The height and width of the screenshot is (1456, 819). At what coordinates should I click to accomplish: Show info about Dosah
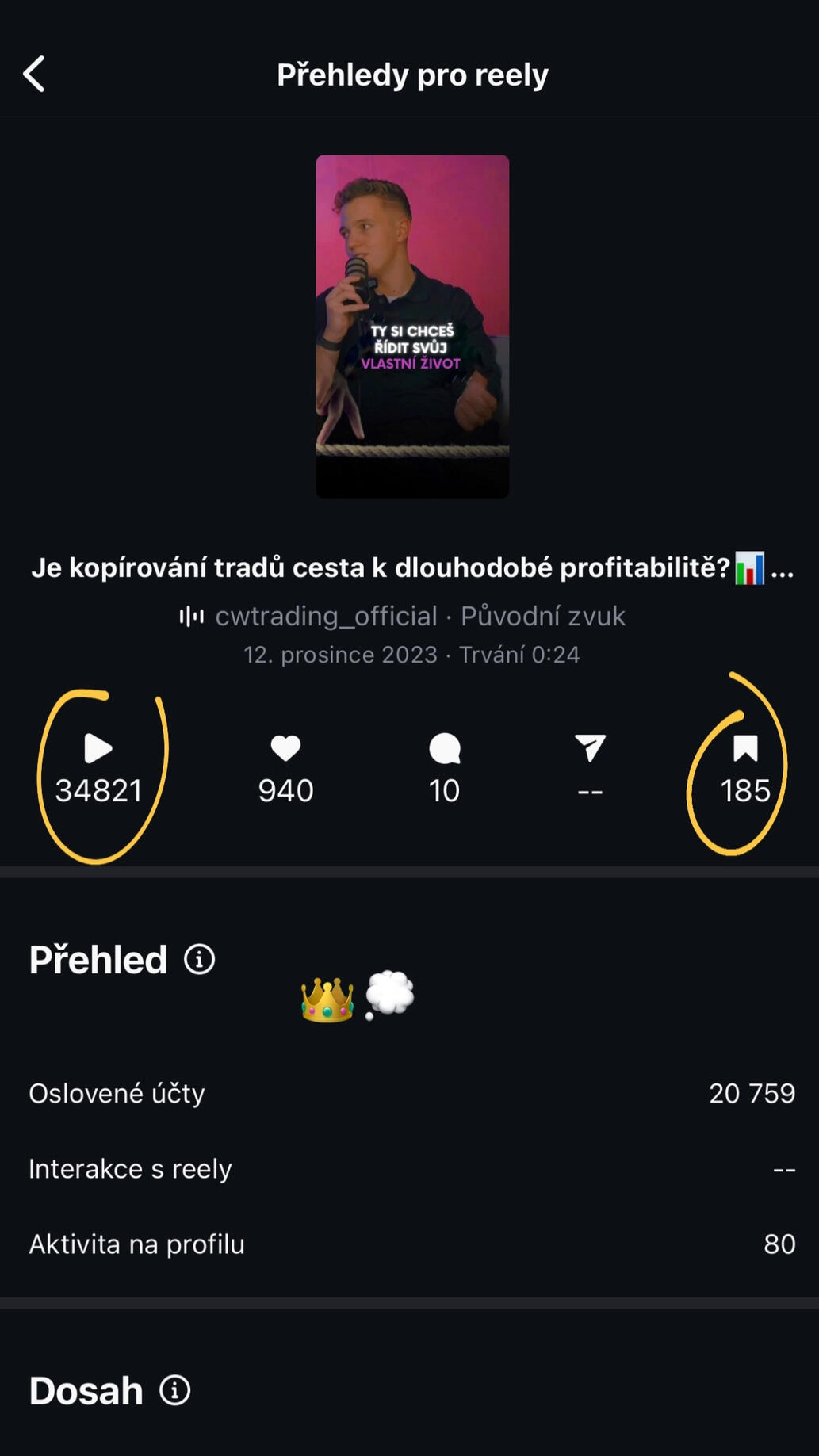coord(174,1390)
